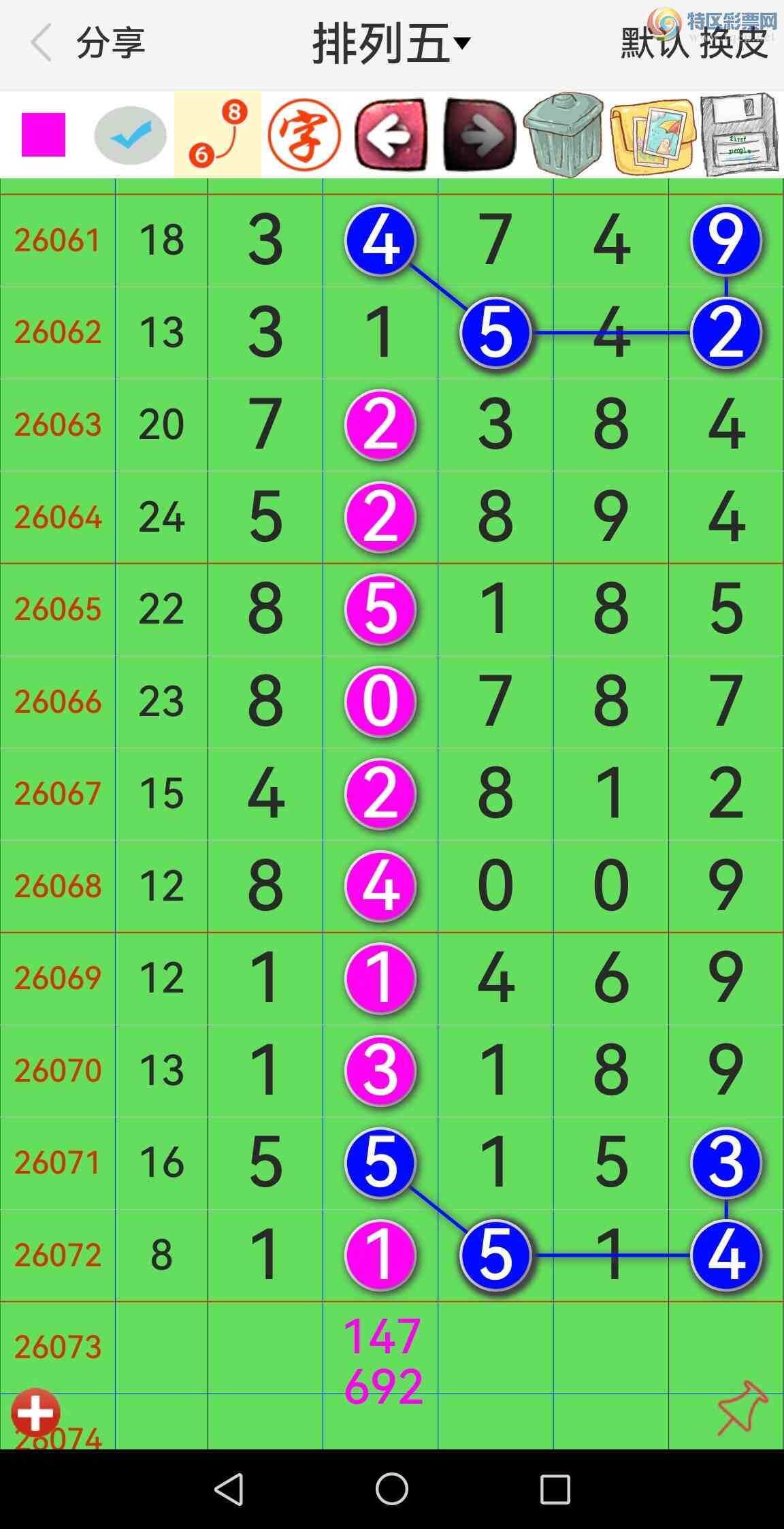Viewport: 784px width, 1529px height.
Task: Choose the number connecting line tool
Action: pyautogui.click(x=218, y=135)
